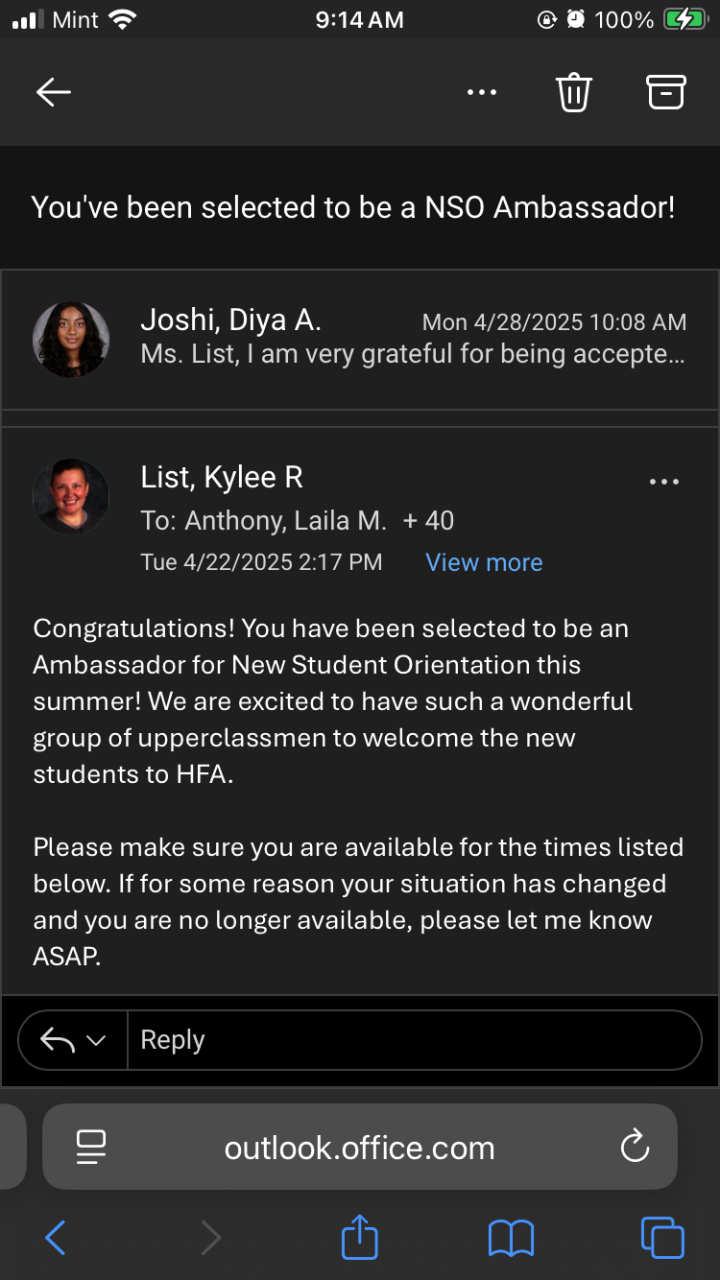Screen dimensions: 720x1280
Task: Show all open Safari tabs
Action: pos(662,1239)
